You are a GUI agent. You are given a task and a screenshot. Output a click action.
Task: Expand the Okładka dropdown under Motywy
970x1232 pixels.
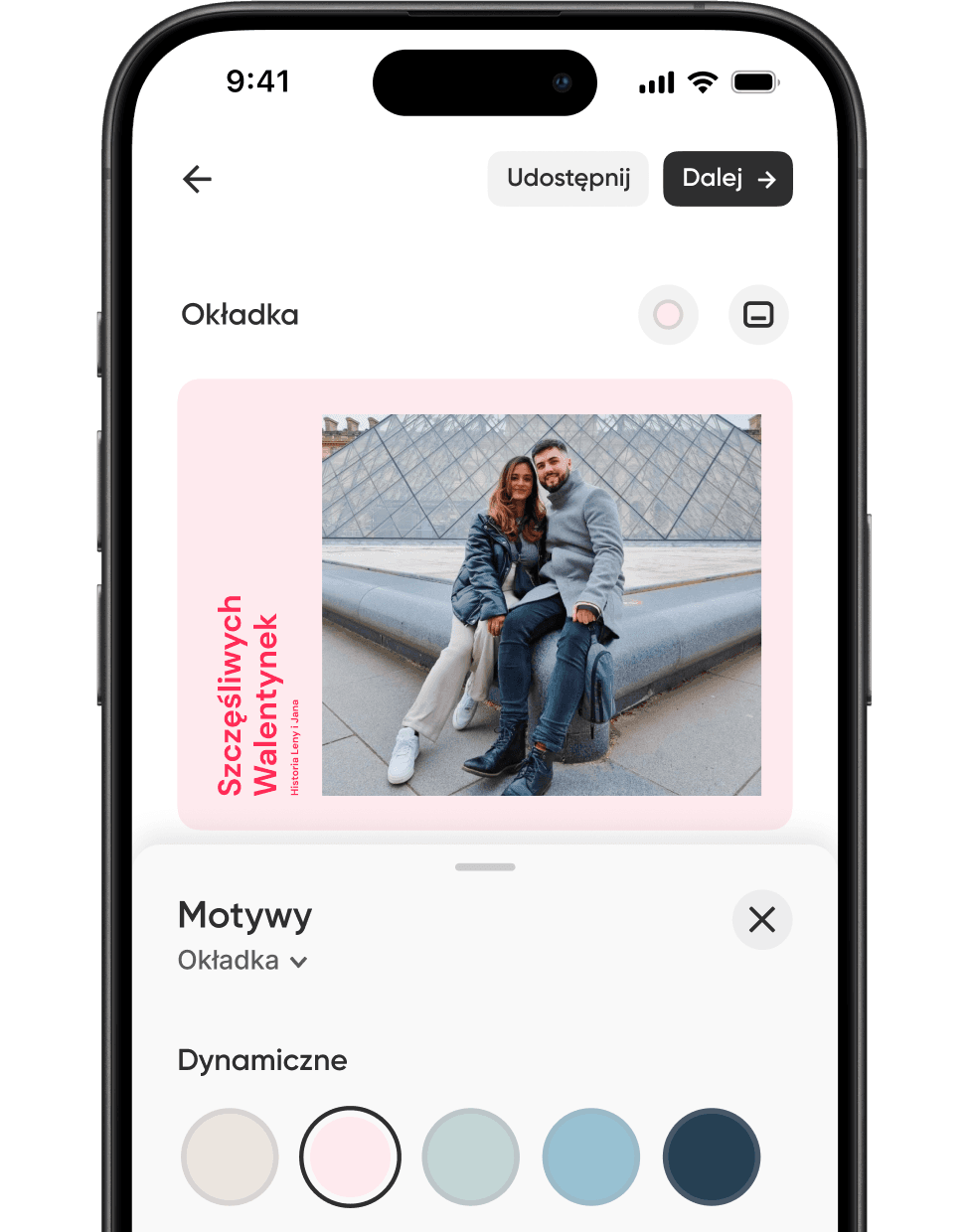[242, 961]
